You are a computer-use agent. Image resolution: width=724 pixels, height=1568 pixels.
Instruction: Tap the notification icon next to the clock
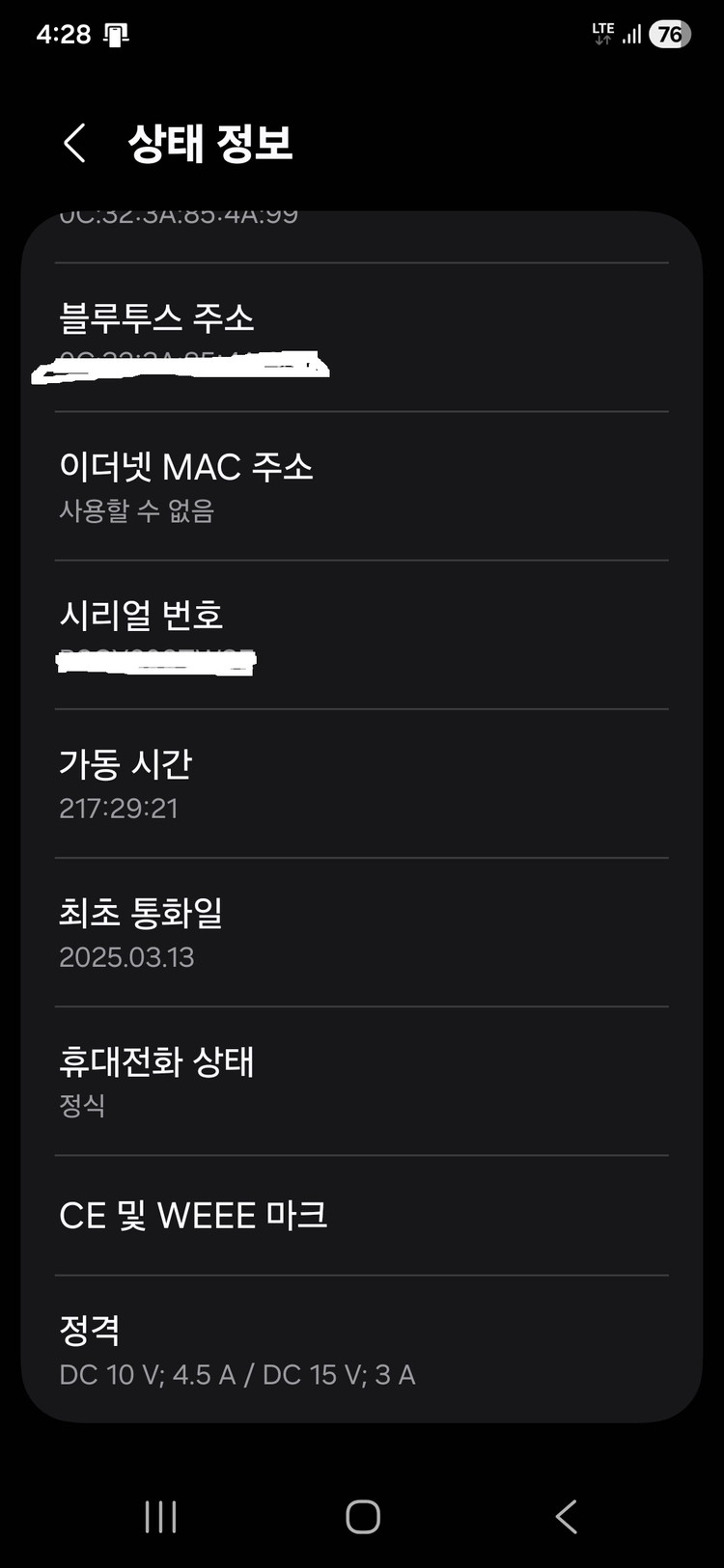118,33
